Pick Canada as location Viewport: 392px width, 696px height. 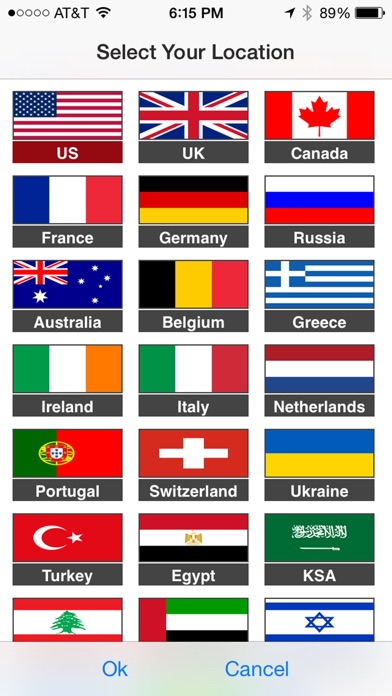(320, 127)
